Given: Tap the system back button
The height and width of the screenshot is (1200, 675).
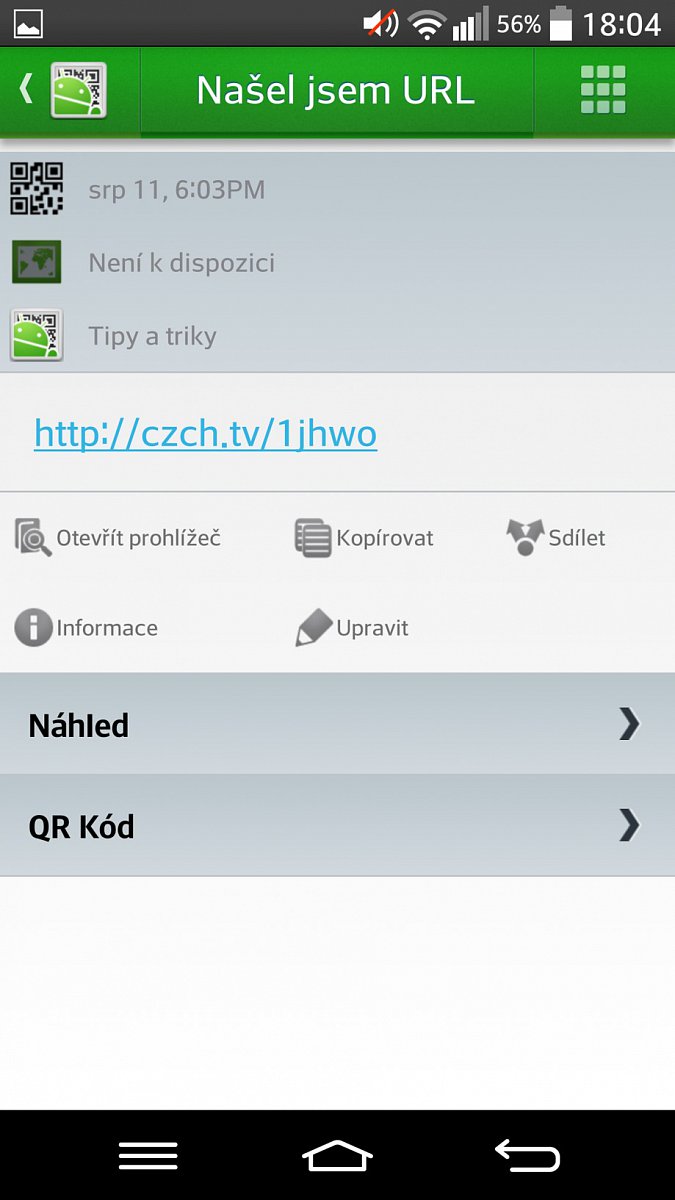Looking at the screenshot, I should (527, 1155).
